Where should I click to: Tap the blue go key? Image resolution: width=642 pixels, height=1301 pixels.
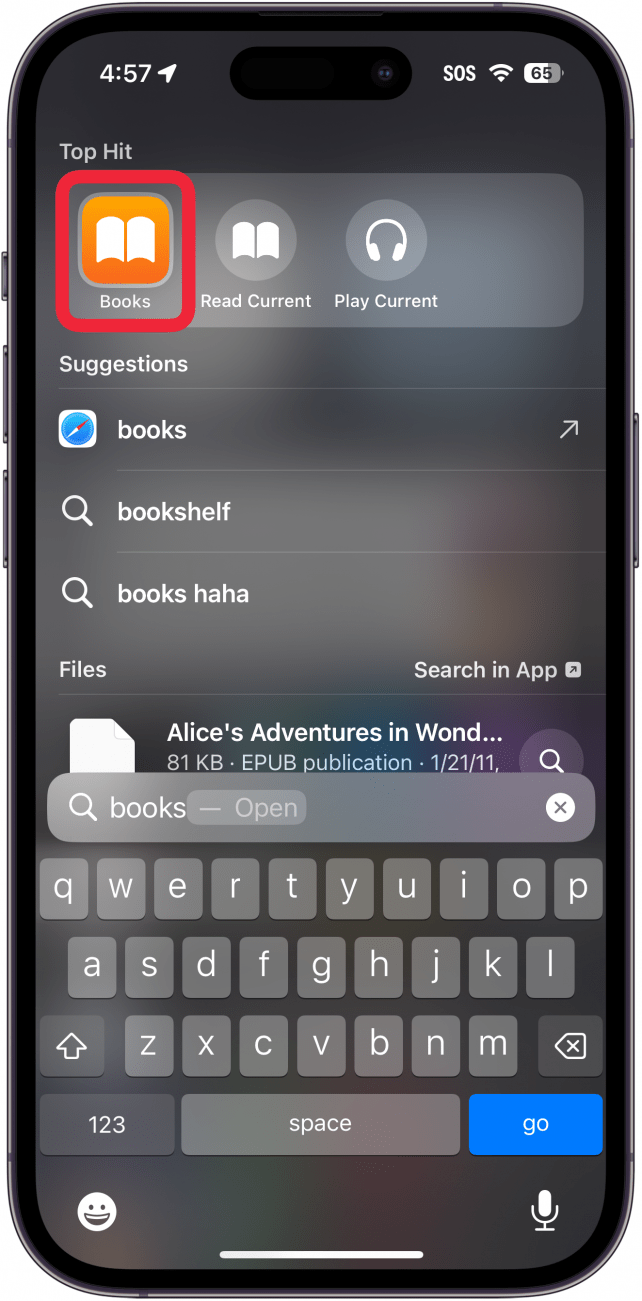click(x=535, y=1124)
